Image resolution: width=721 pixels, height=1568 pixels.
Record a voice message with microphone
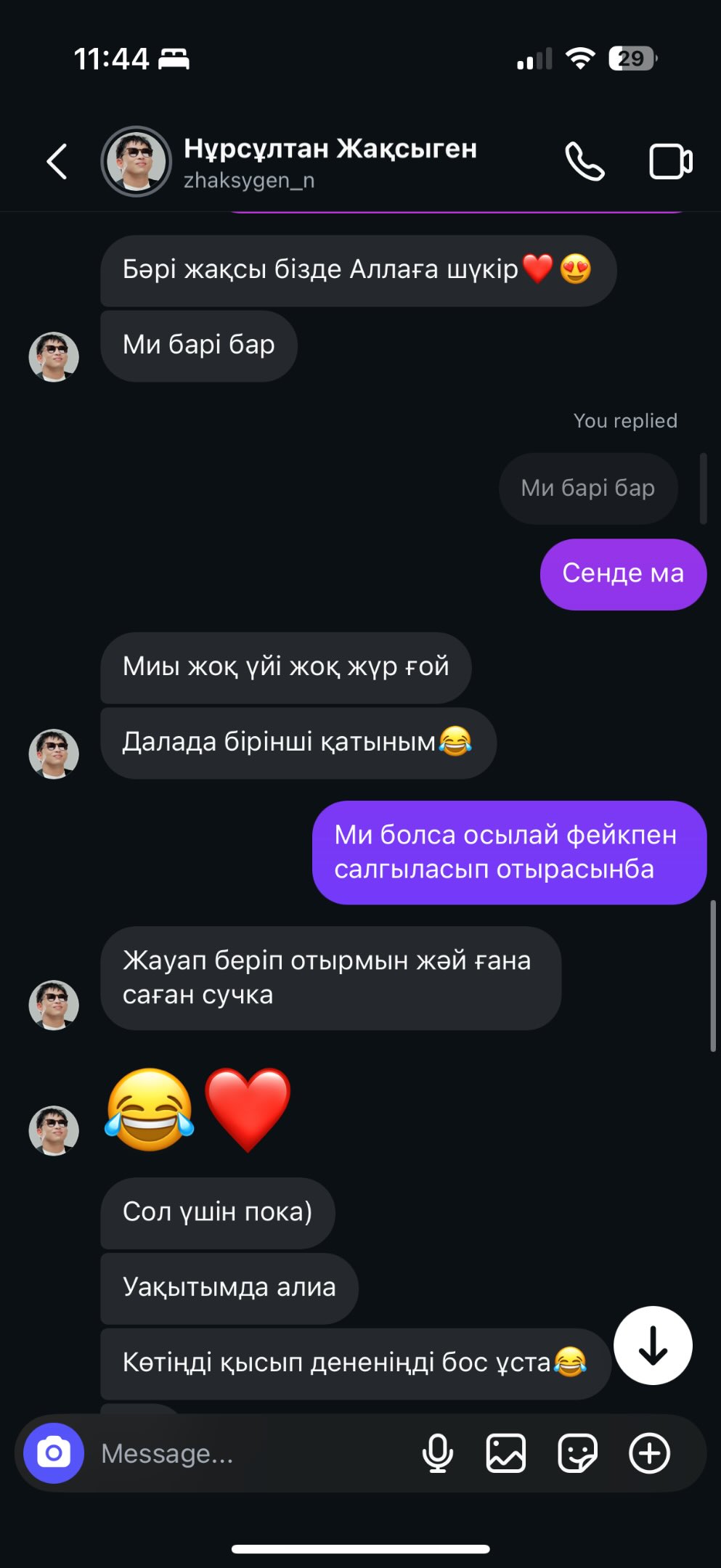[x=438, y=1453]
